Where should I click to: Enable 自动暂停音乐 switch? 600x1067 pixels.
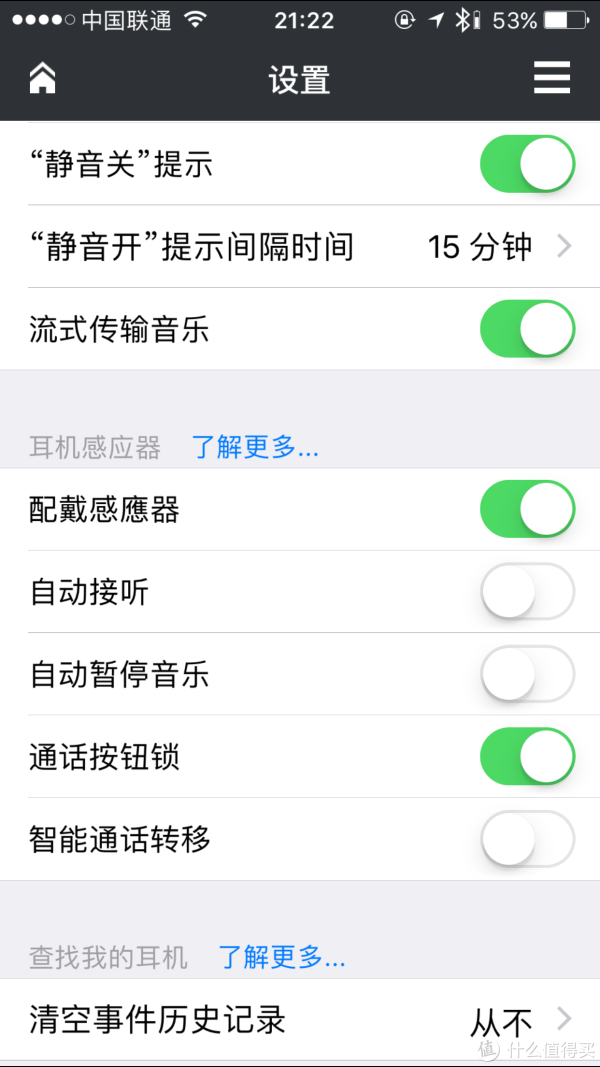click(x=528, y=674)
